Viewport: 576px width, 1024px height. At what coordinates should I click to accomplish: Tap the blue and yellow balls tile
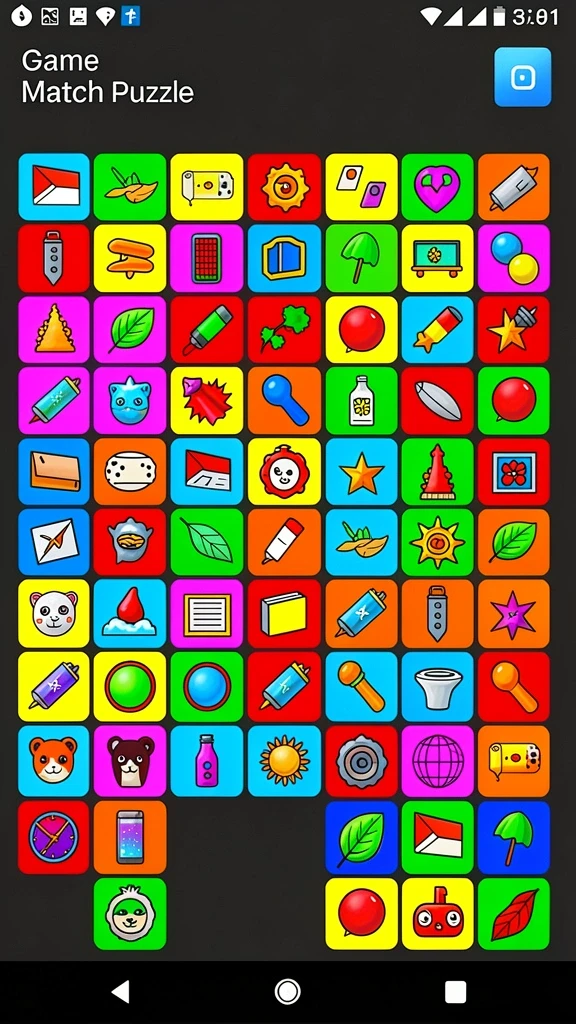pyautogui.click(x=514, y=259)
